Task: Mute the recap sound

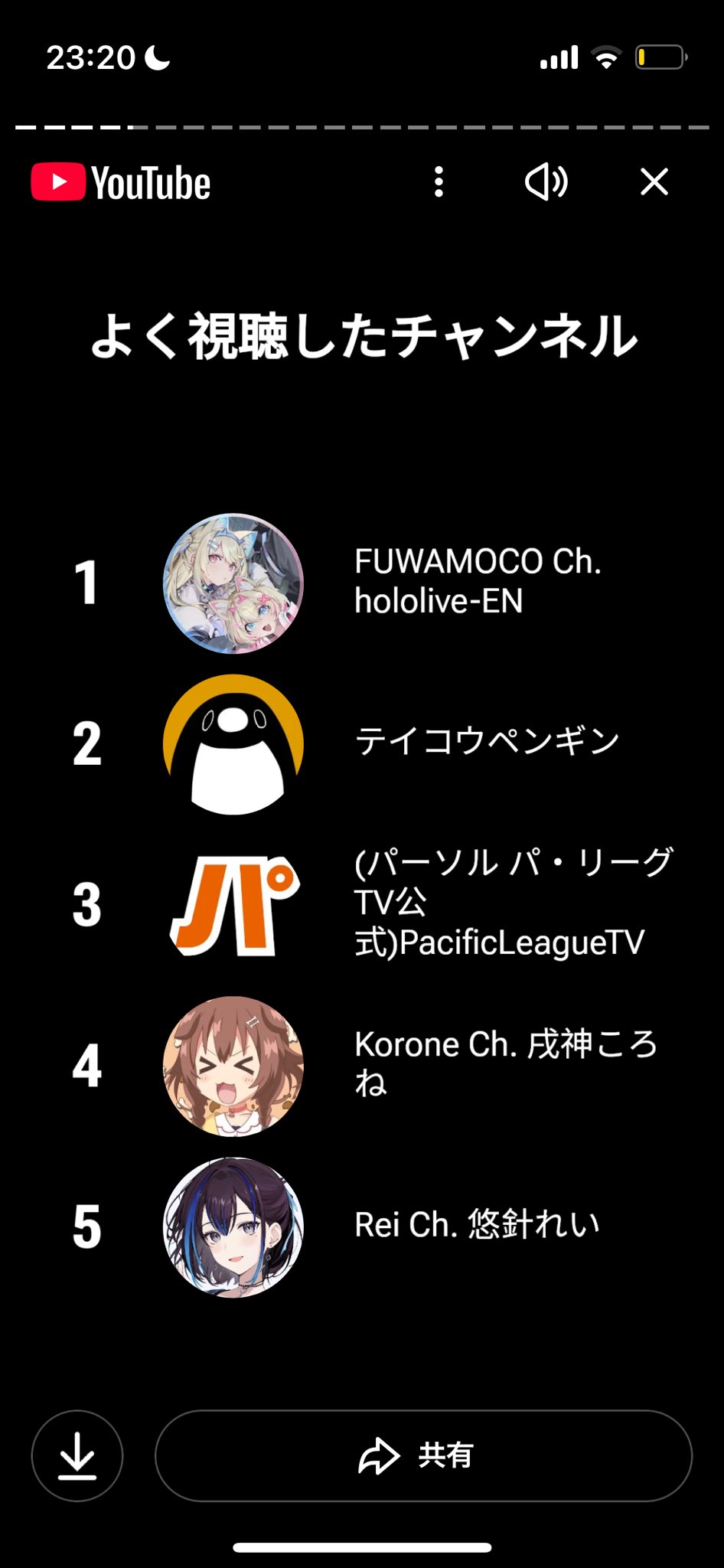Action: tap(546, 182)
